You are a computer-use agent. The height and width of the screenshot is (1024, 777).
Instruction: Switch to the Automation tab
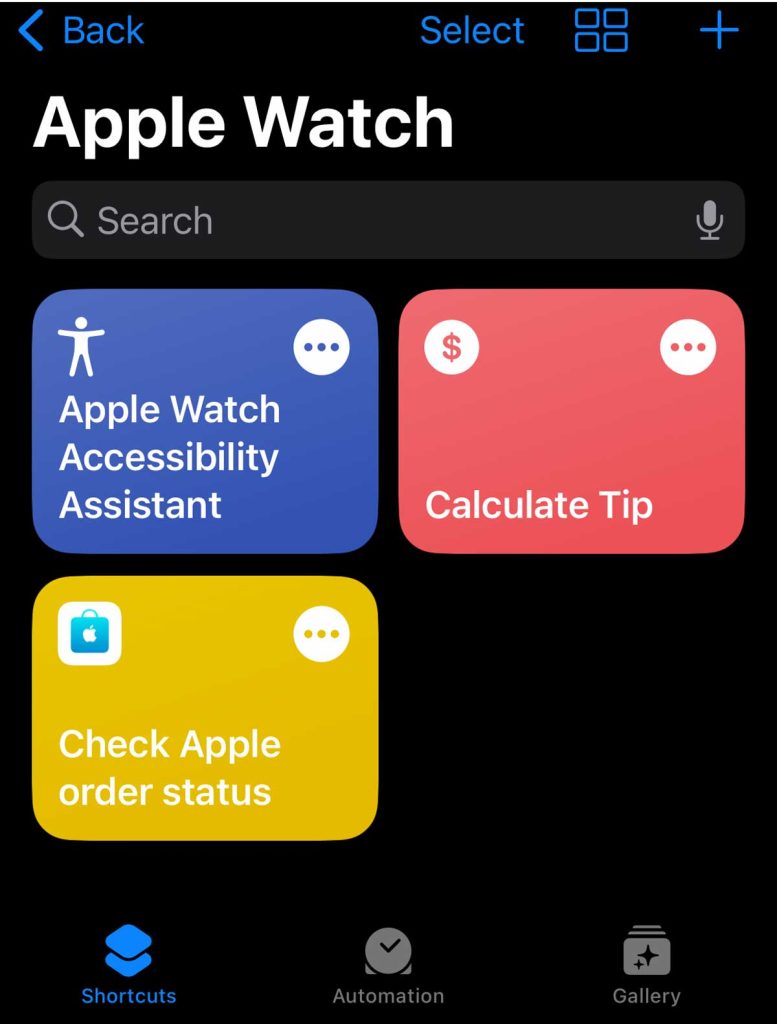click(388, 966)
